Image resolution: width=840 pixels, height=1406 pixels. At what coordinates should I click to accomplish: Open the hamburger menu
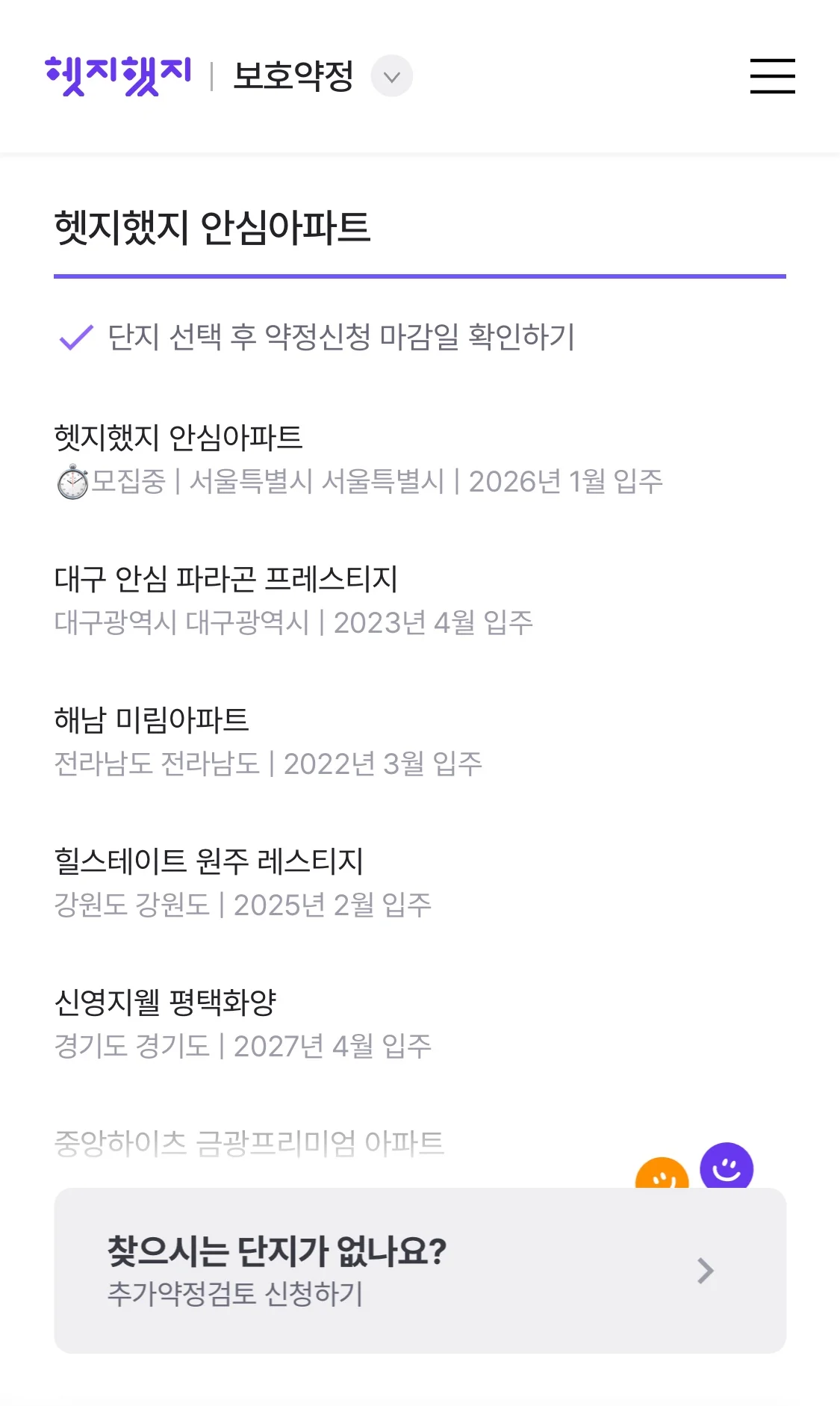click(772, 76)
